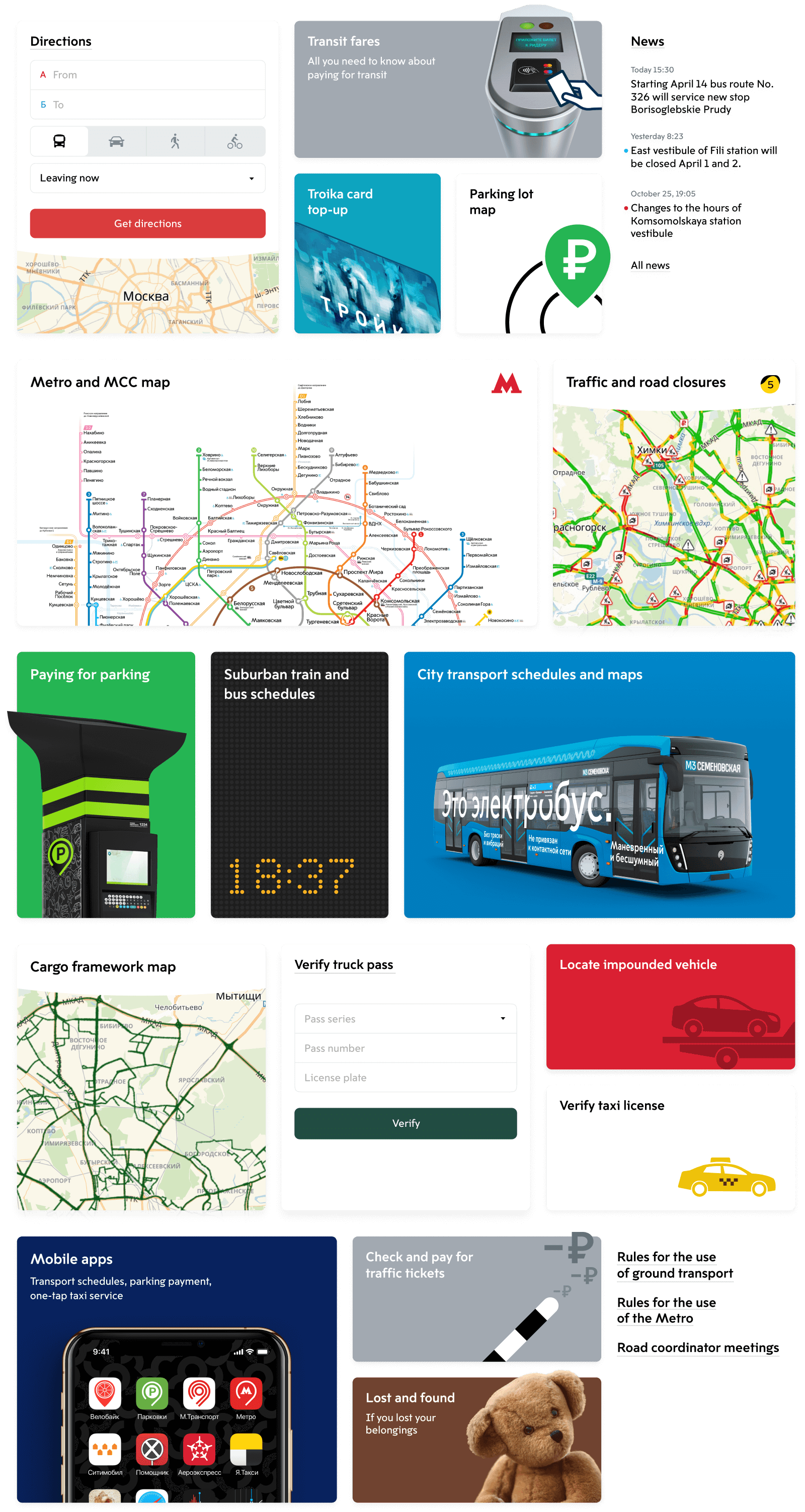Expand the Pass series dropdown
This screenshot has width=805, height=1512.
pyautogui.click(x=405, y=1018)
